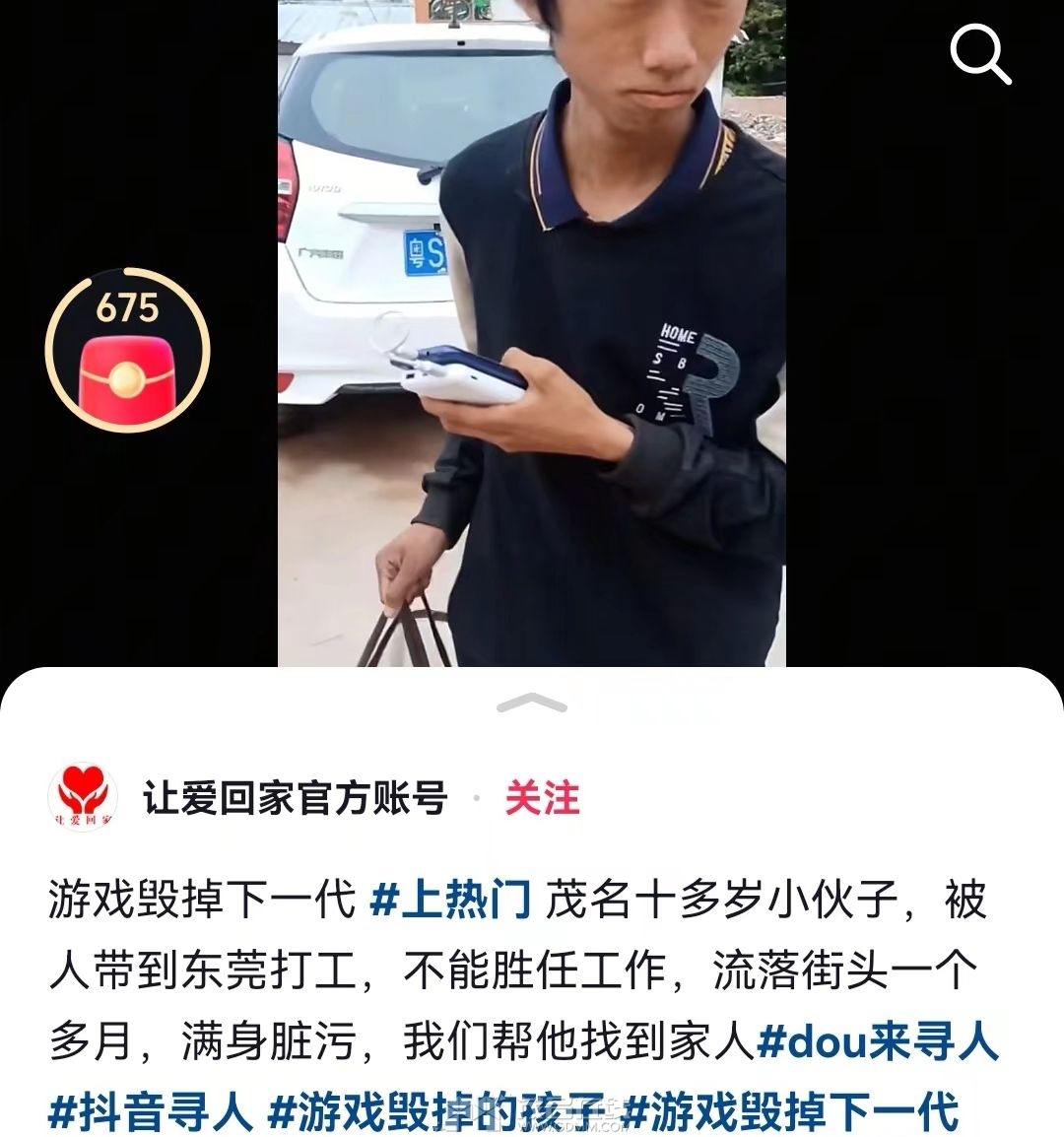
Task: Open the search magnifier icon
Action: [x=979, y=54]
